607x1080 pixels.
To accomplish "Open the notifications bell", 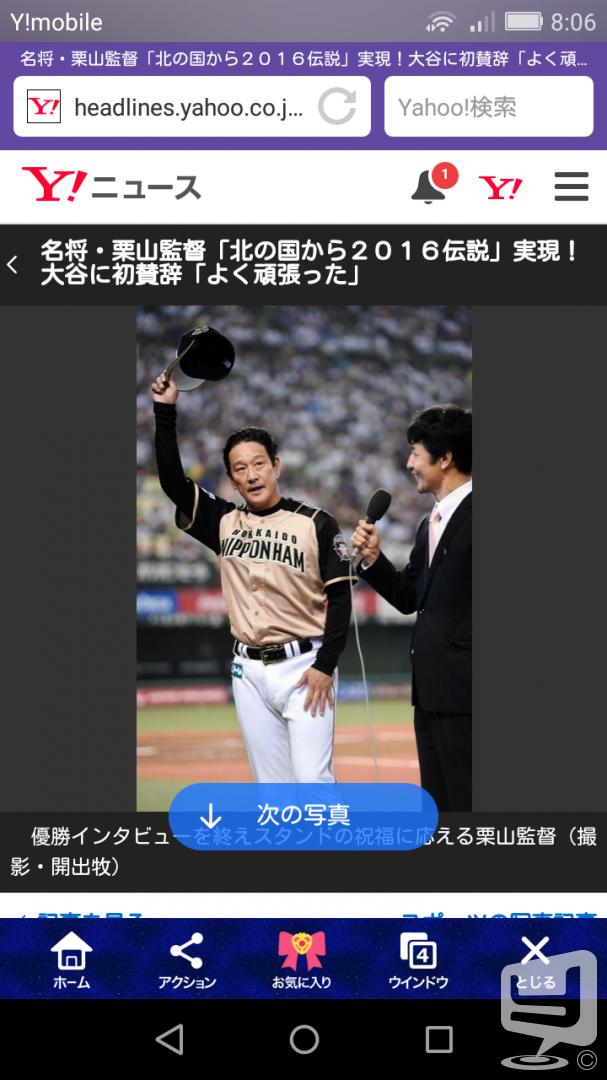I will 429,186.
